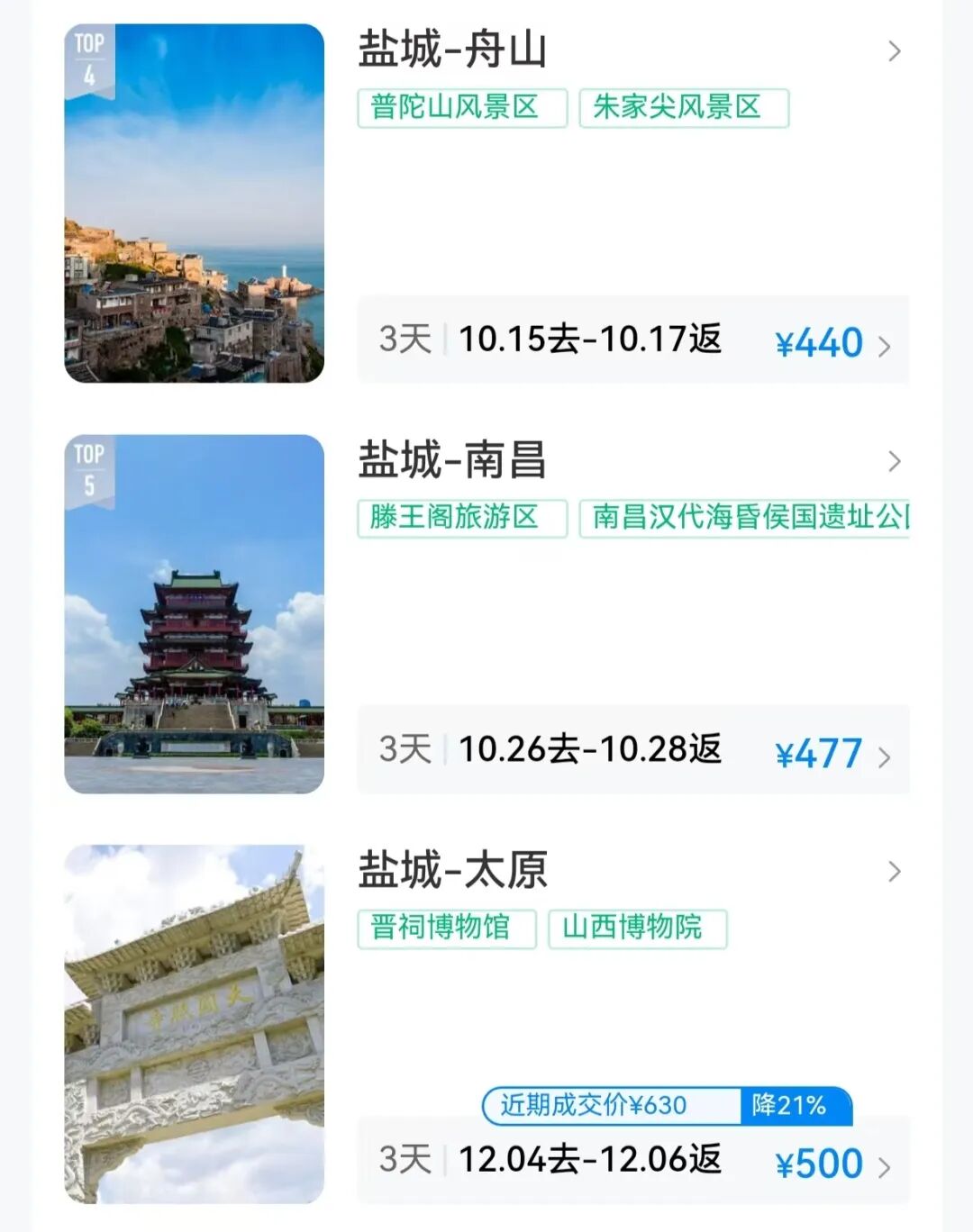Tap the 舟山 destination photo thumbnail

click(194, 204)
